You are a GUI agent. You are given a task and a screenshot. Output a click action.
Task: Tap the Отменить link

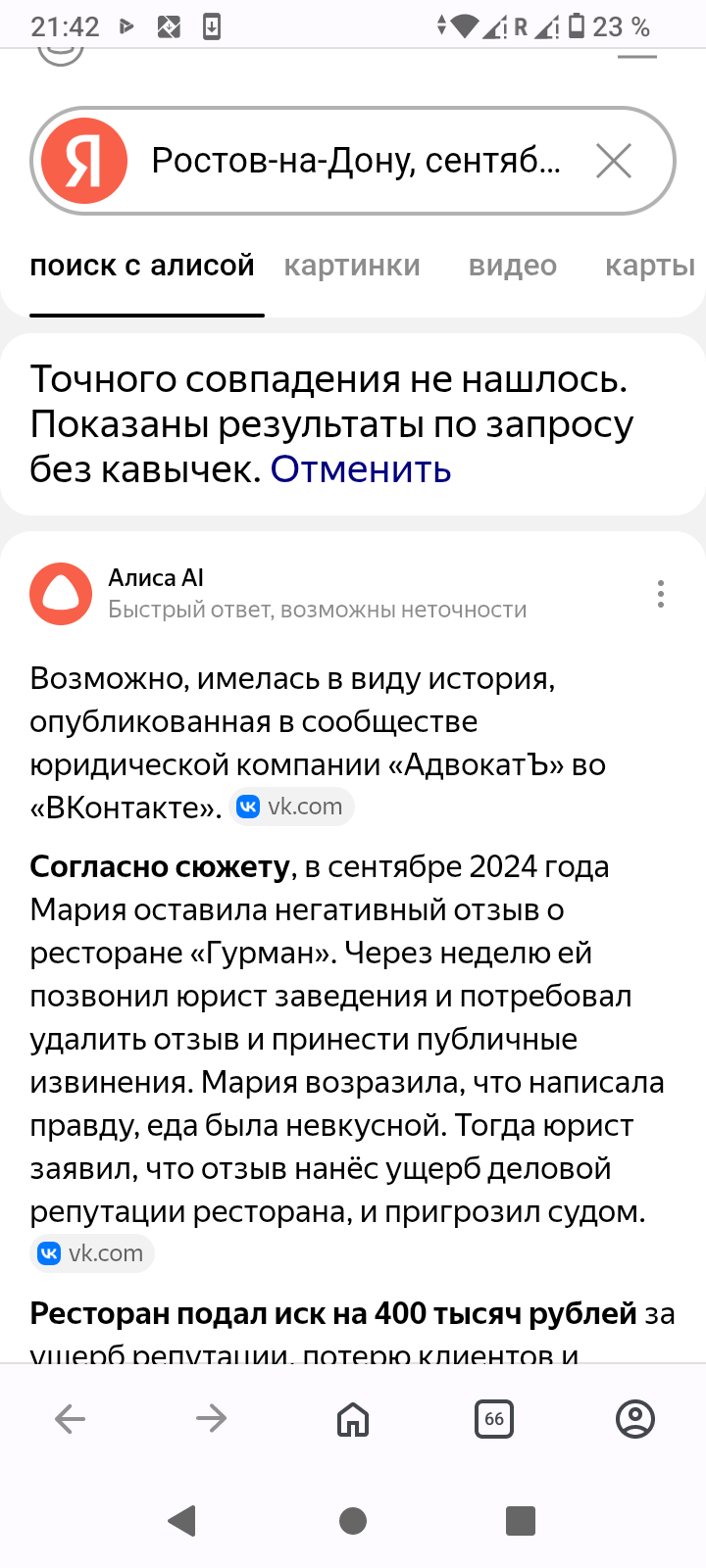[x=361, y=470]
